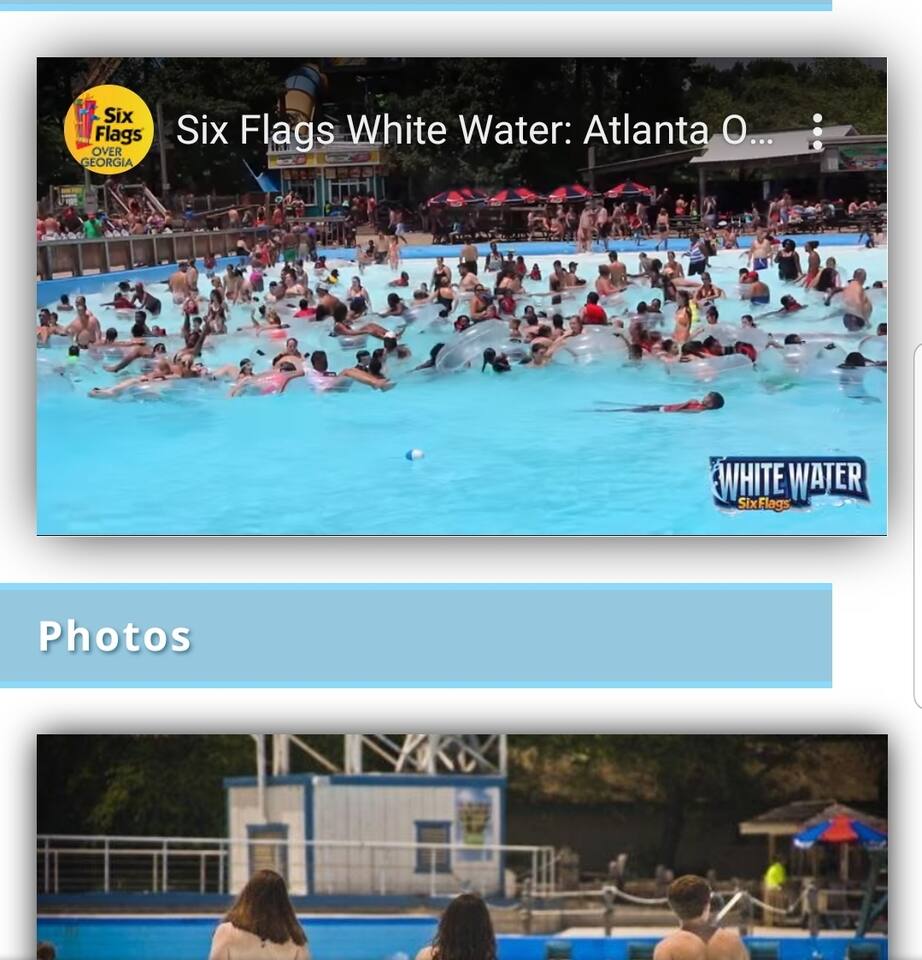
Task: Open the Six Flags Over Georgia channel icon
Action: coord(108,130)
